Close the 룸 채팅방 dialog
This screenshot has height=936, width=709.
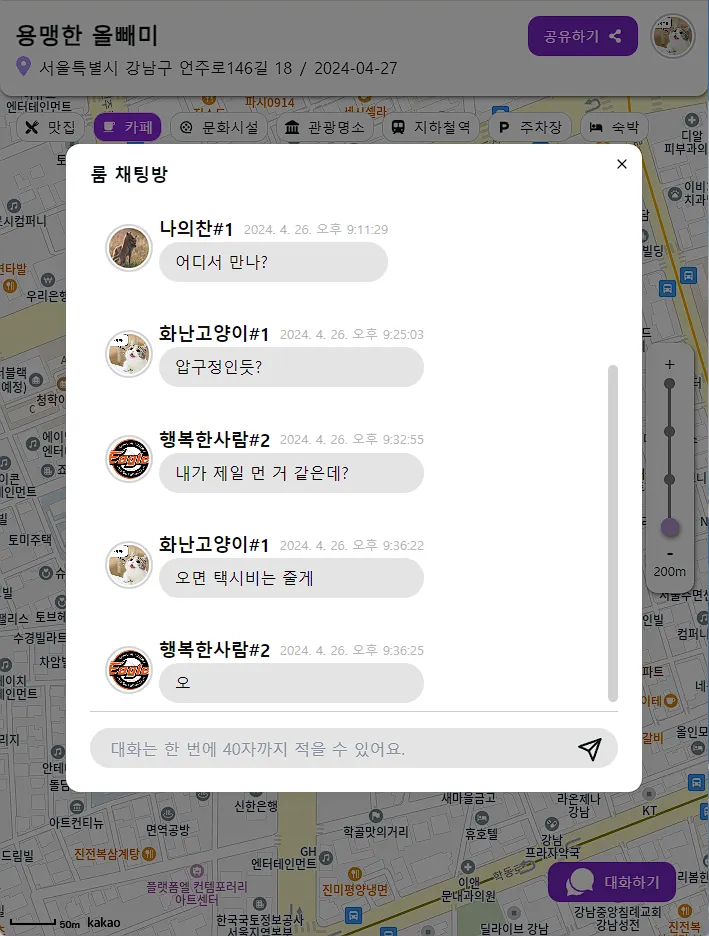pyautogui.click(x=622, y=164)
